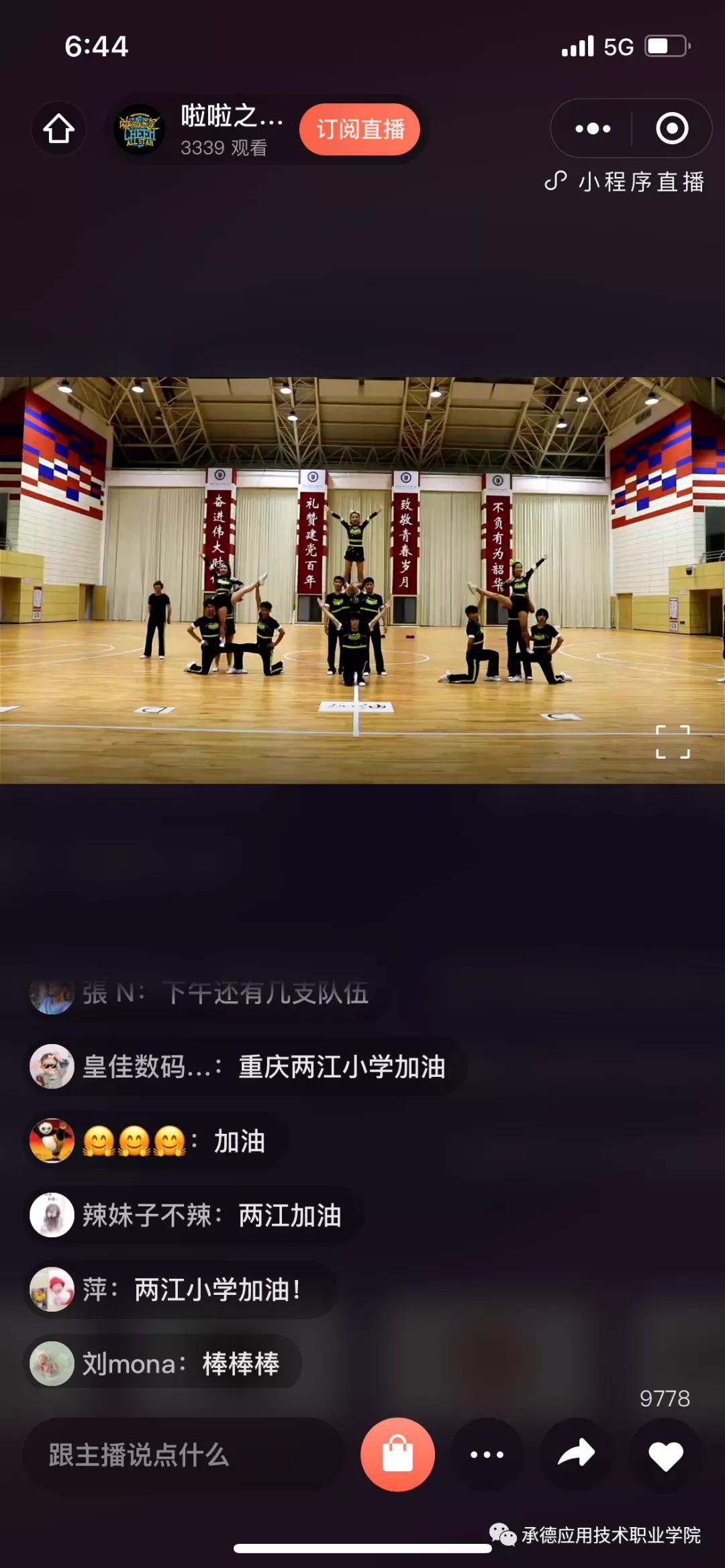This screenshot has height=1568, width=725.
Task: Open the mini program overflow menu
Action: (x=593, y=128)
